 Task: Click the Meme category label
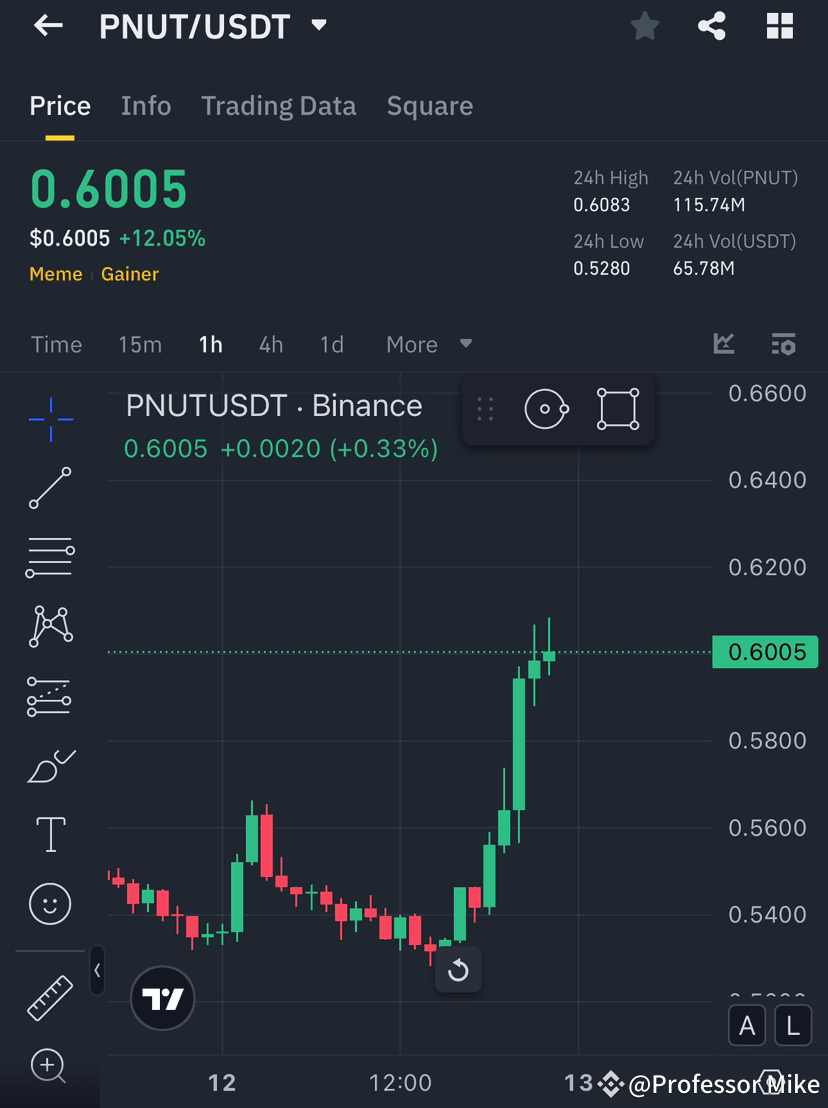coord(56,273)
